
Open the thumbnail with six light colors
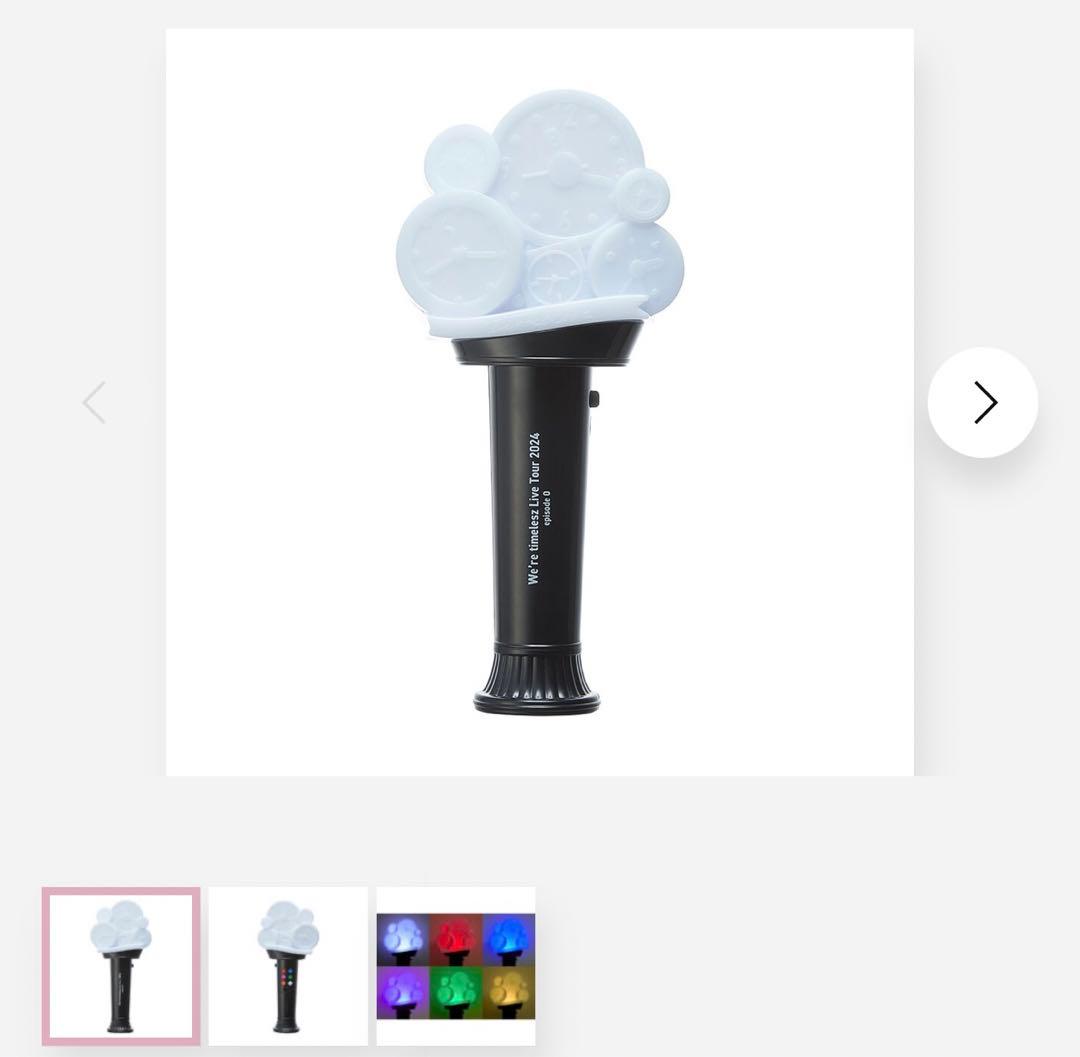pyautogui.click(x=456, y=965)
